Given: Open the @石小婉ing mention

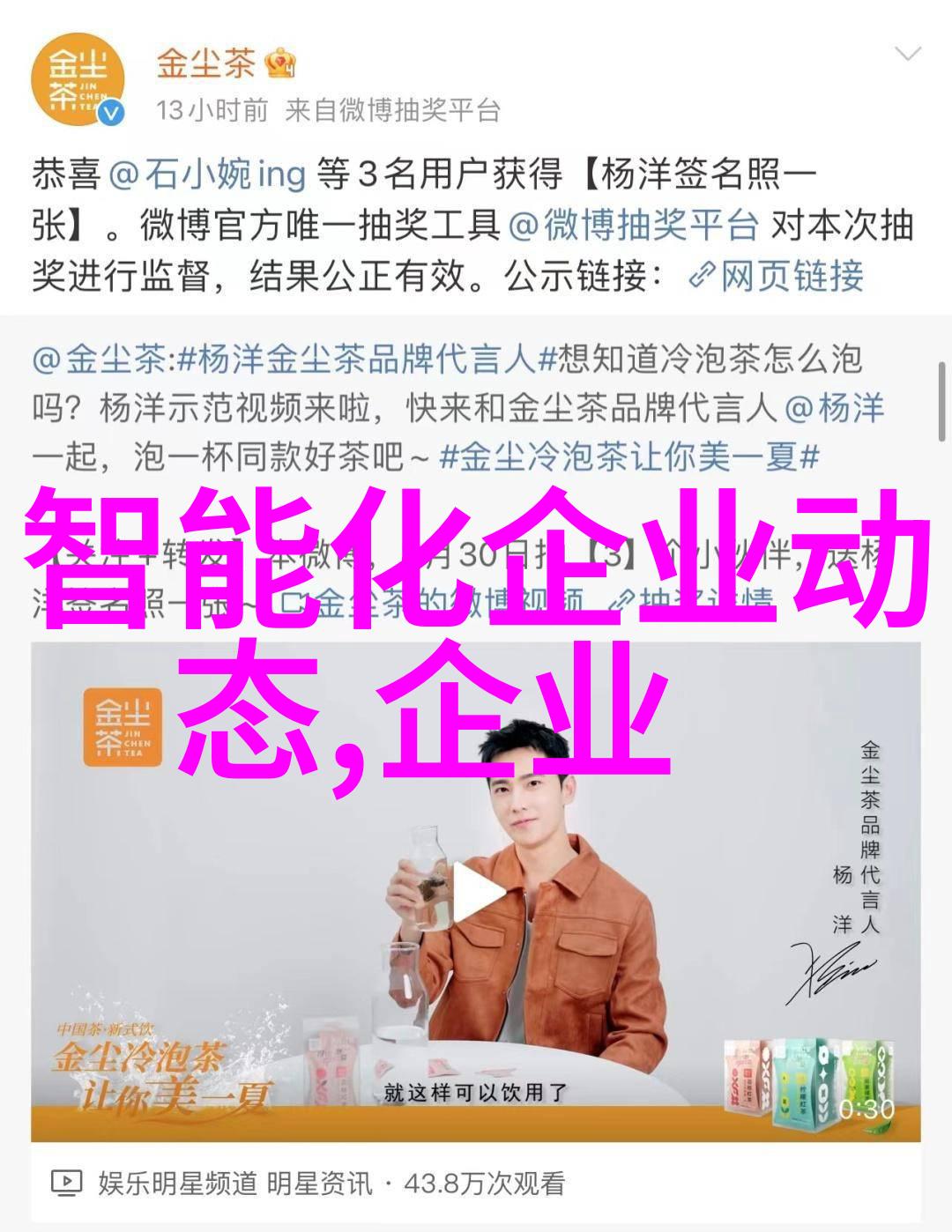Looking at the screenshot, I should (x=207, y=174).
